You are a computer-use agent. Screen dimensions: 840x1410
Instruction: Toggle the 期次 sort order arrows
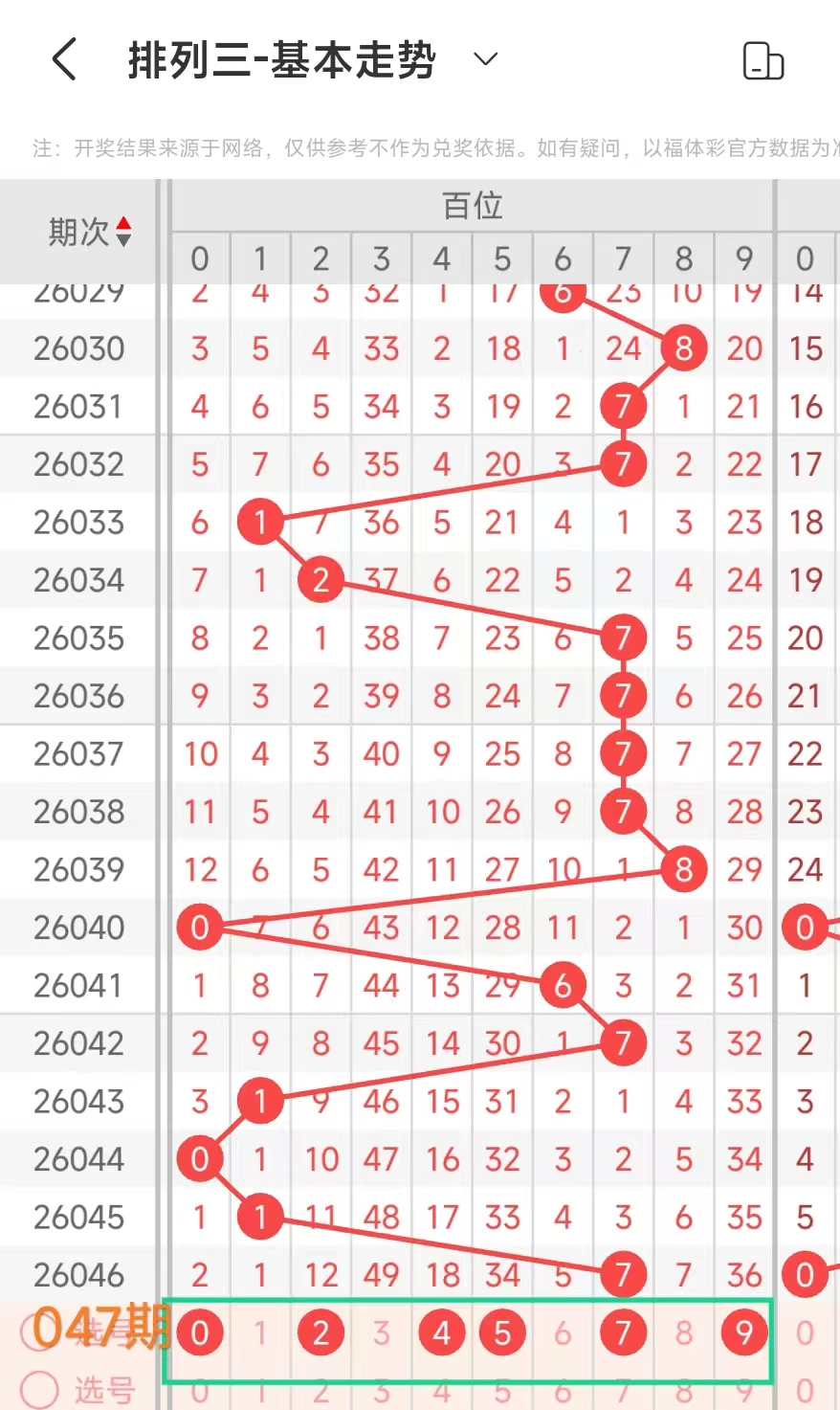coord(123,232)
